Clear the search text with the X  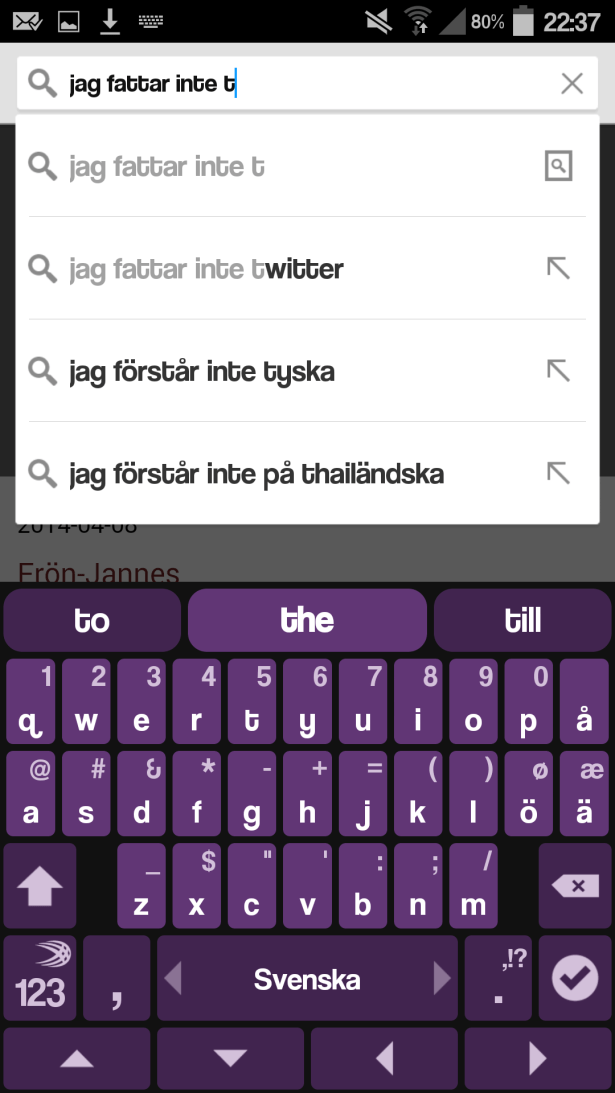point(571,83)
